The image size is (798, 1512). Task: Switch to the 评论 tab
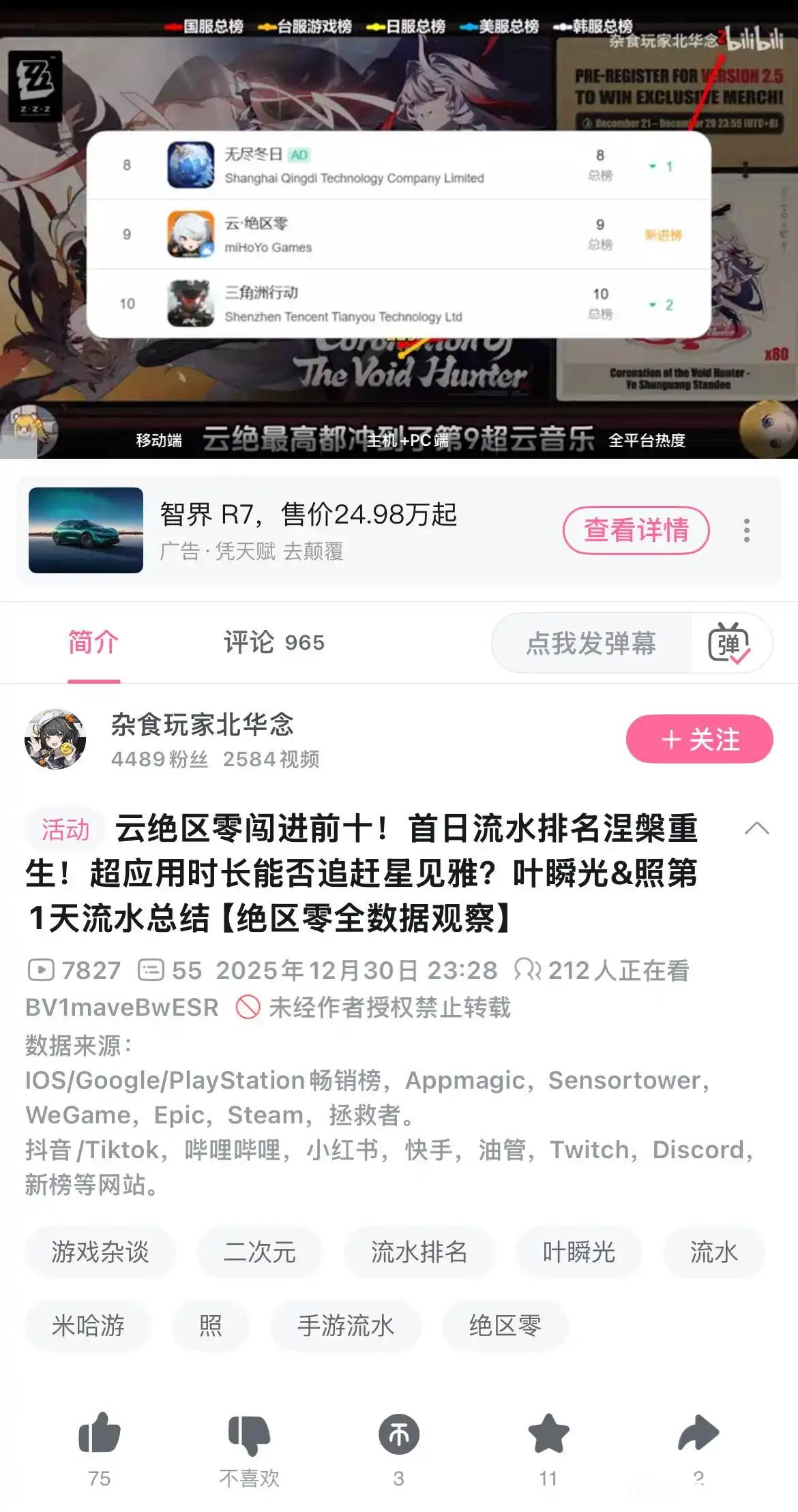[274, 642]
